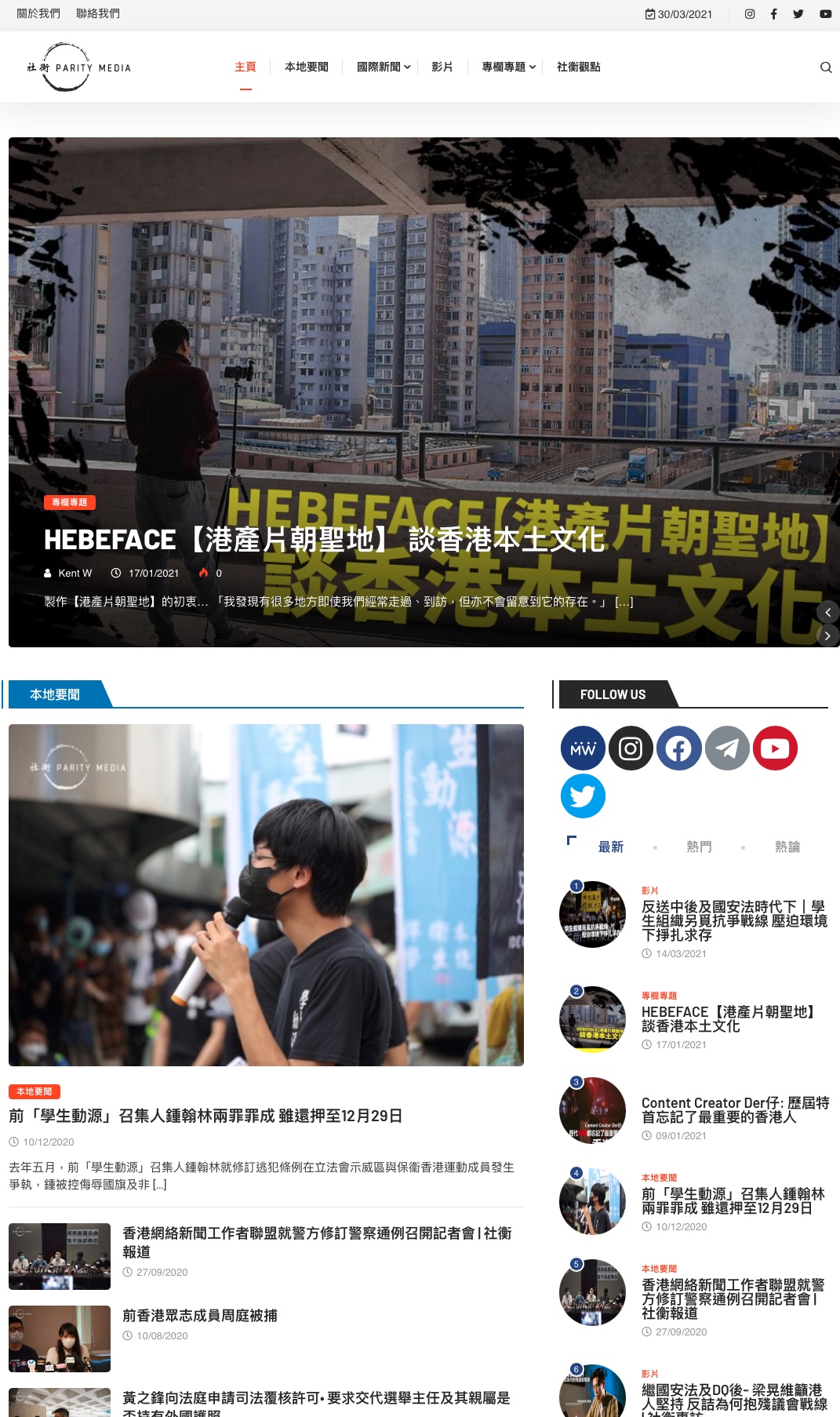Show the previous slide in hero carousel
This screenshot has width=840, height=1417.
tap(827, 612)
